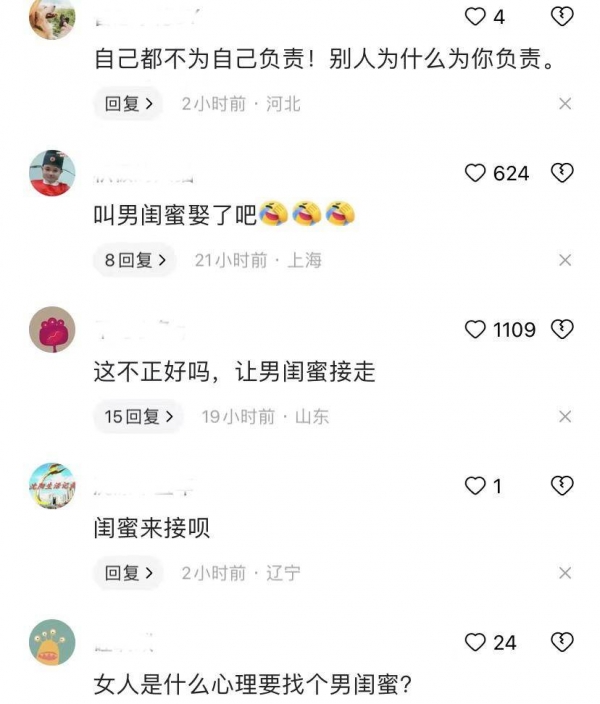Dislike the comment 叫男闺蜜娶了吧

[563, 173]
